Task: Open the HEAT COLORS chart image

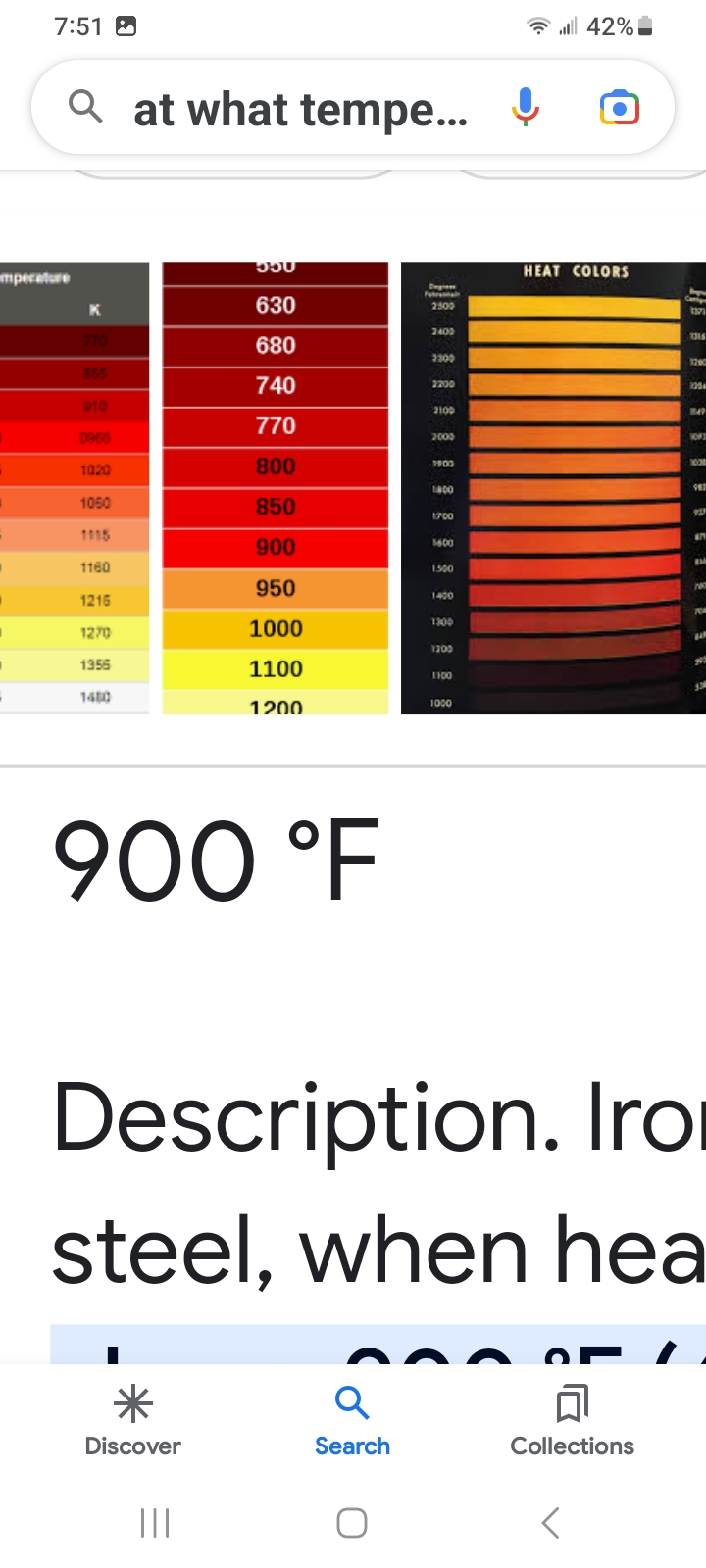Action: (x=553, y=487)
